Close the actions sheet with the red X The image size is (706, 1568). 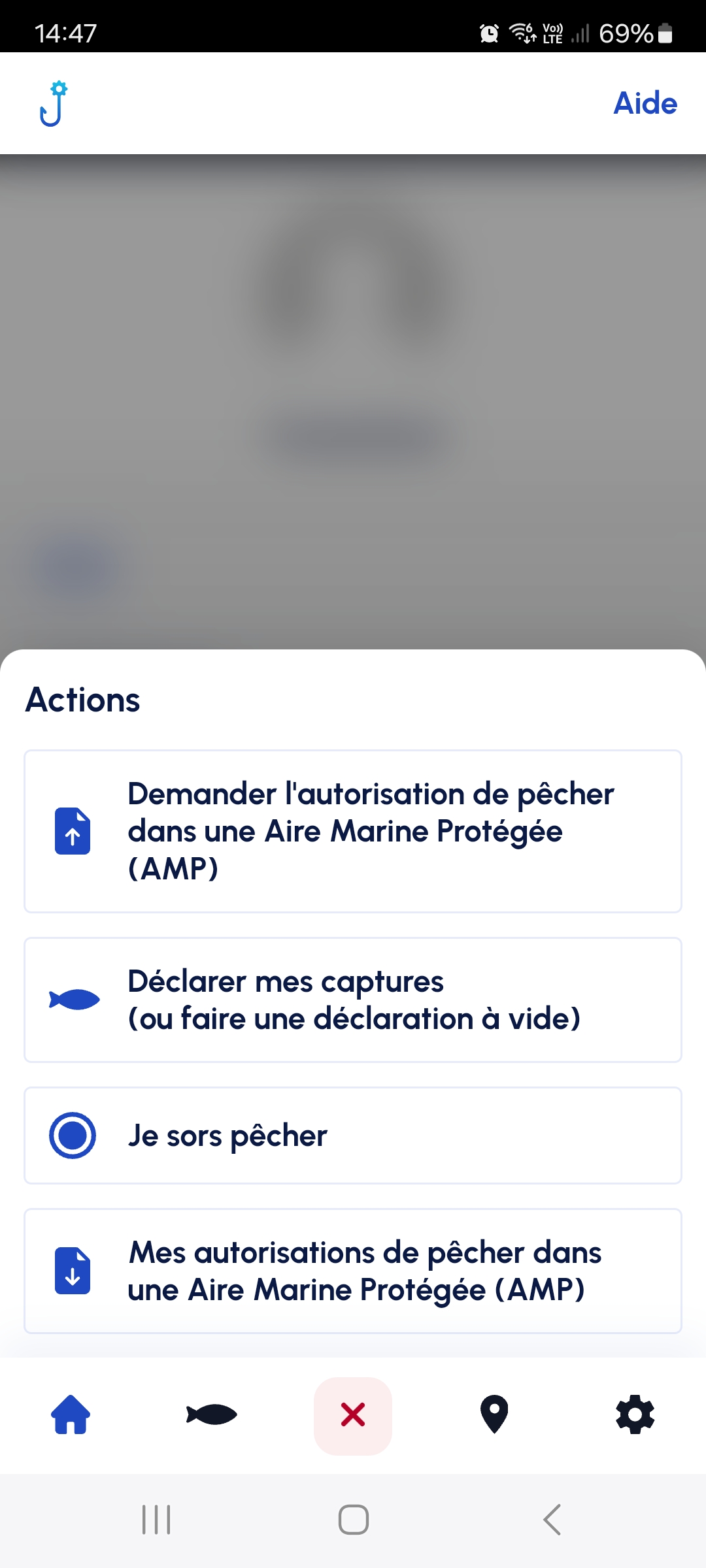pos(353,1415)
